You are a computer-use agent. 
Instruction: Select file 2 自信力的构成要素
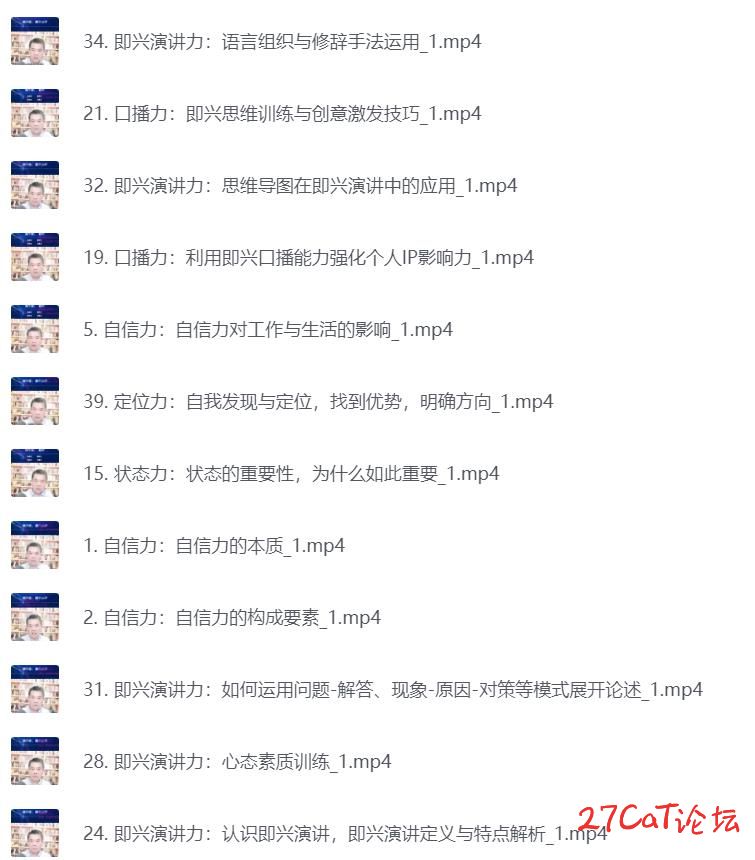pyautogui.click(x=232, y=618)
